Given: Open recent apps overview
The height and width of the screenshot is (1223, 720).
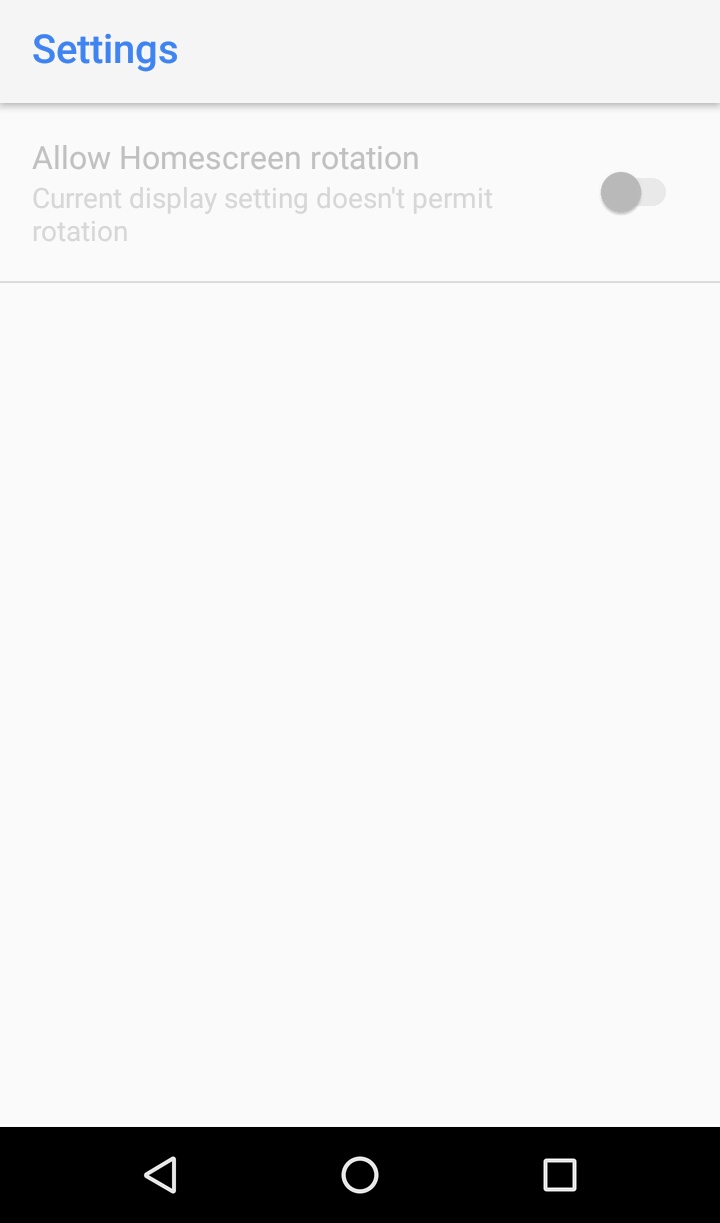Looking at the screenshot, I should click(560, 1175).
